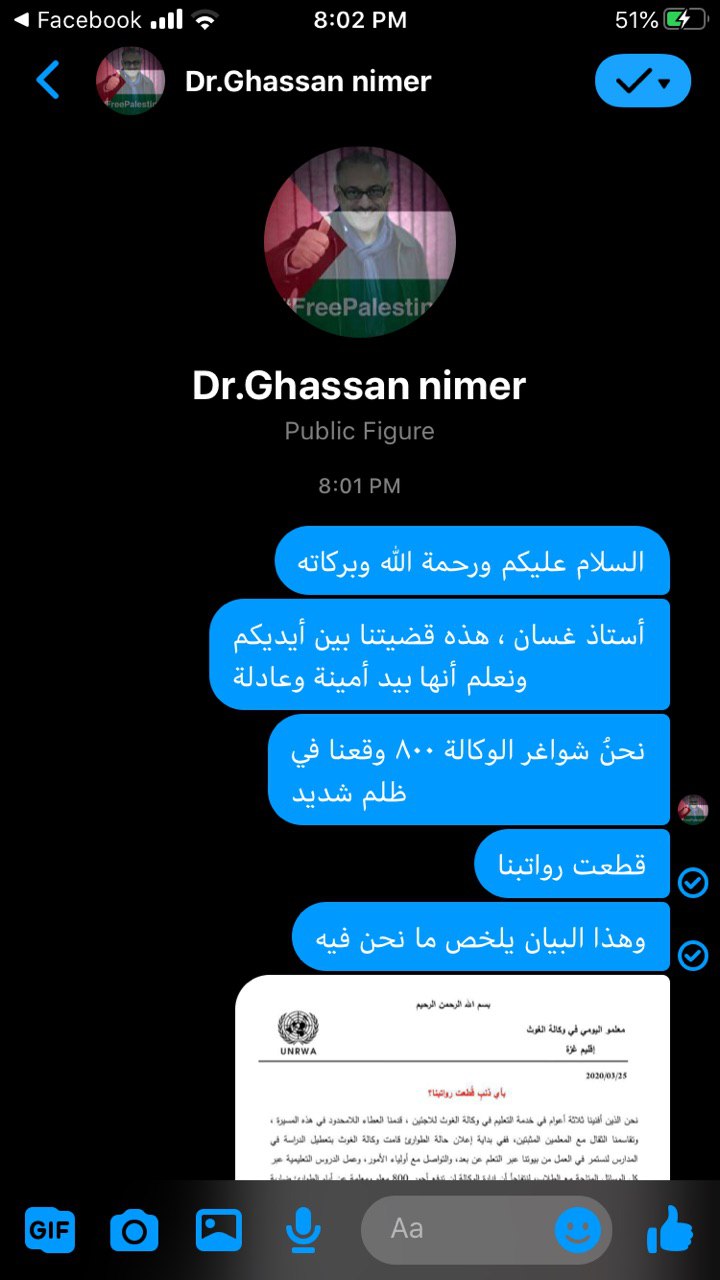This screenshot has width=720, height=1280.
Task: Open the emoji picker smiley
Action: [578, 1229]
